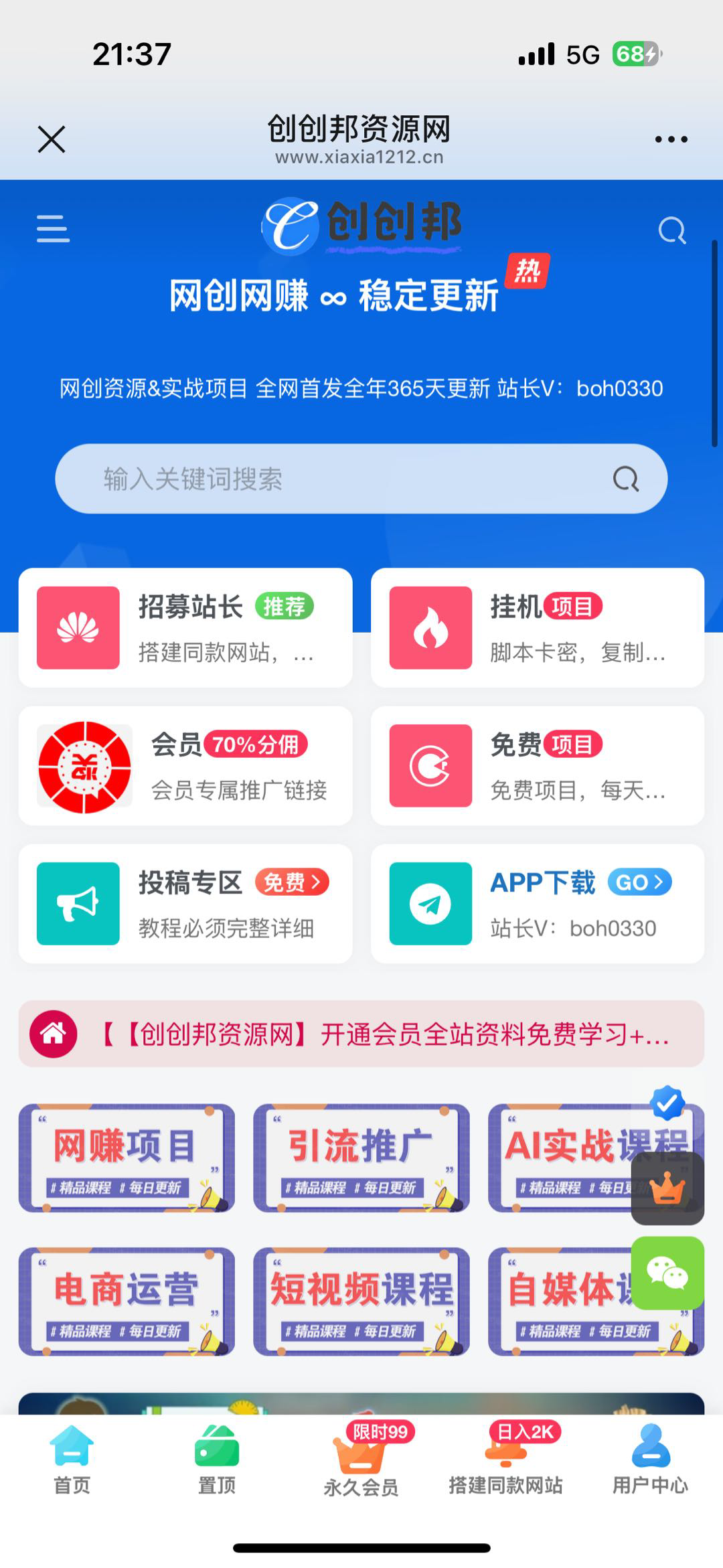Browse the 引流推广 category
The height and width of the screenshot is (1568, 723).
361,1158
